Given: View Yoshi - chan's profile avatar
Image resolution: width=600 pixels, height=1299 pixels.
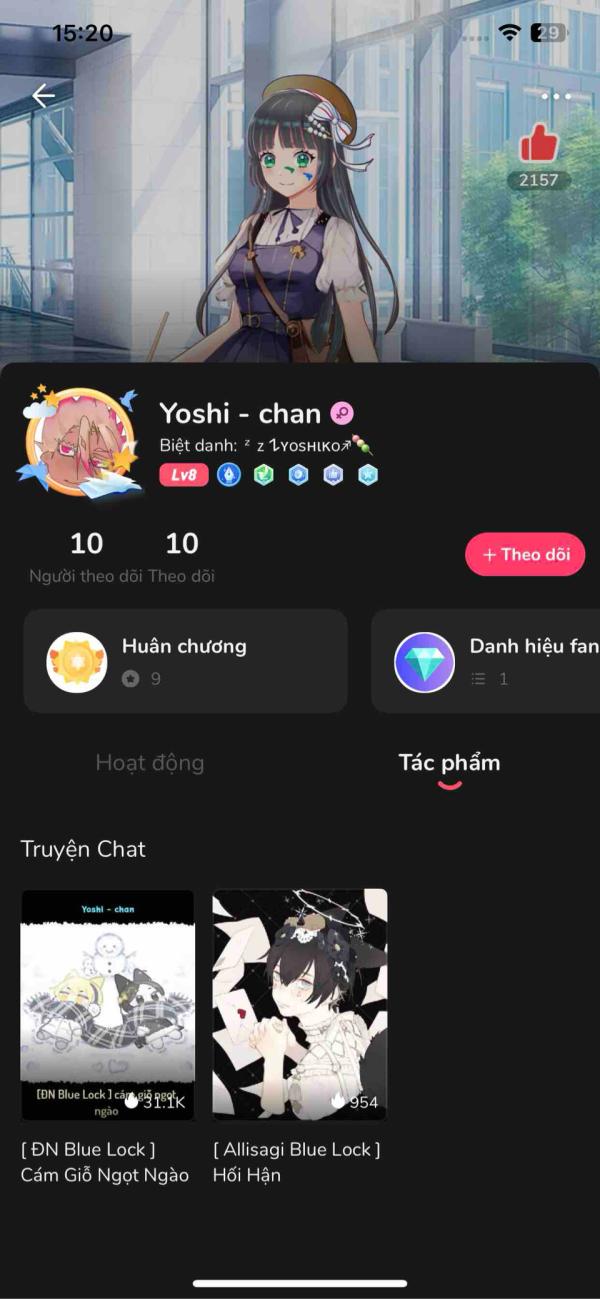Looking at the screenshot, I should tap(80, 440).
